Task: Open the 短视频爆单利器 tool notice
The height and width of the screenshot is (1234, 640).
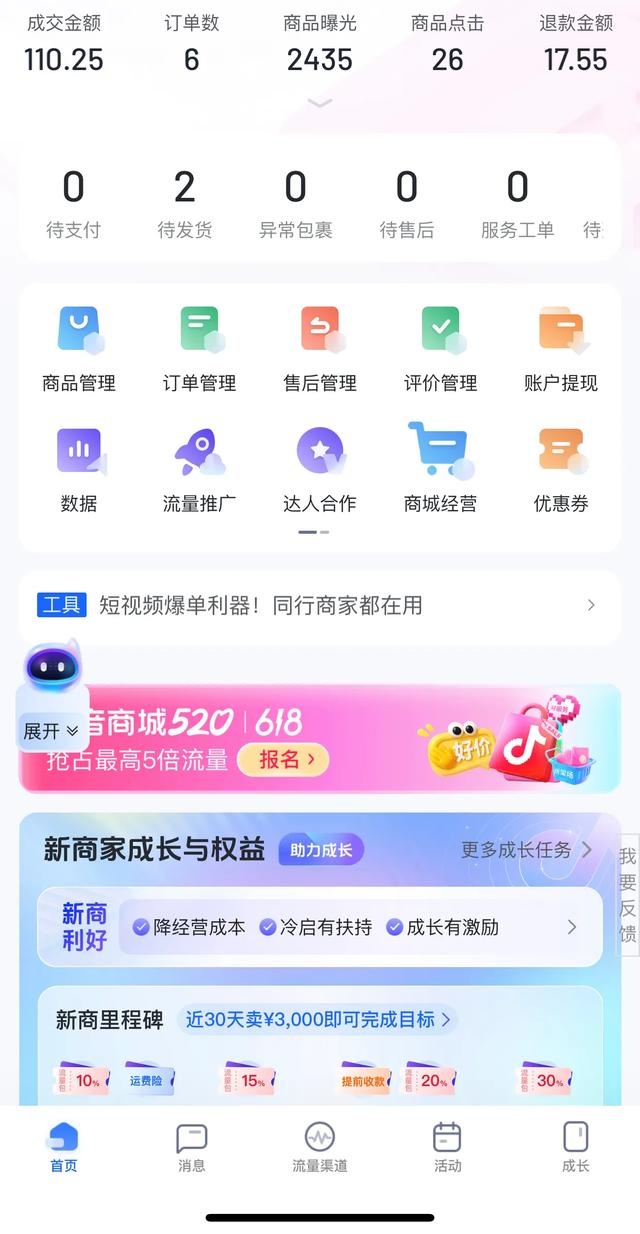Action: [x=320, y=605]
